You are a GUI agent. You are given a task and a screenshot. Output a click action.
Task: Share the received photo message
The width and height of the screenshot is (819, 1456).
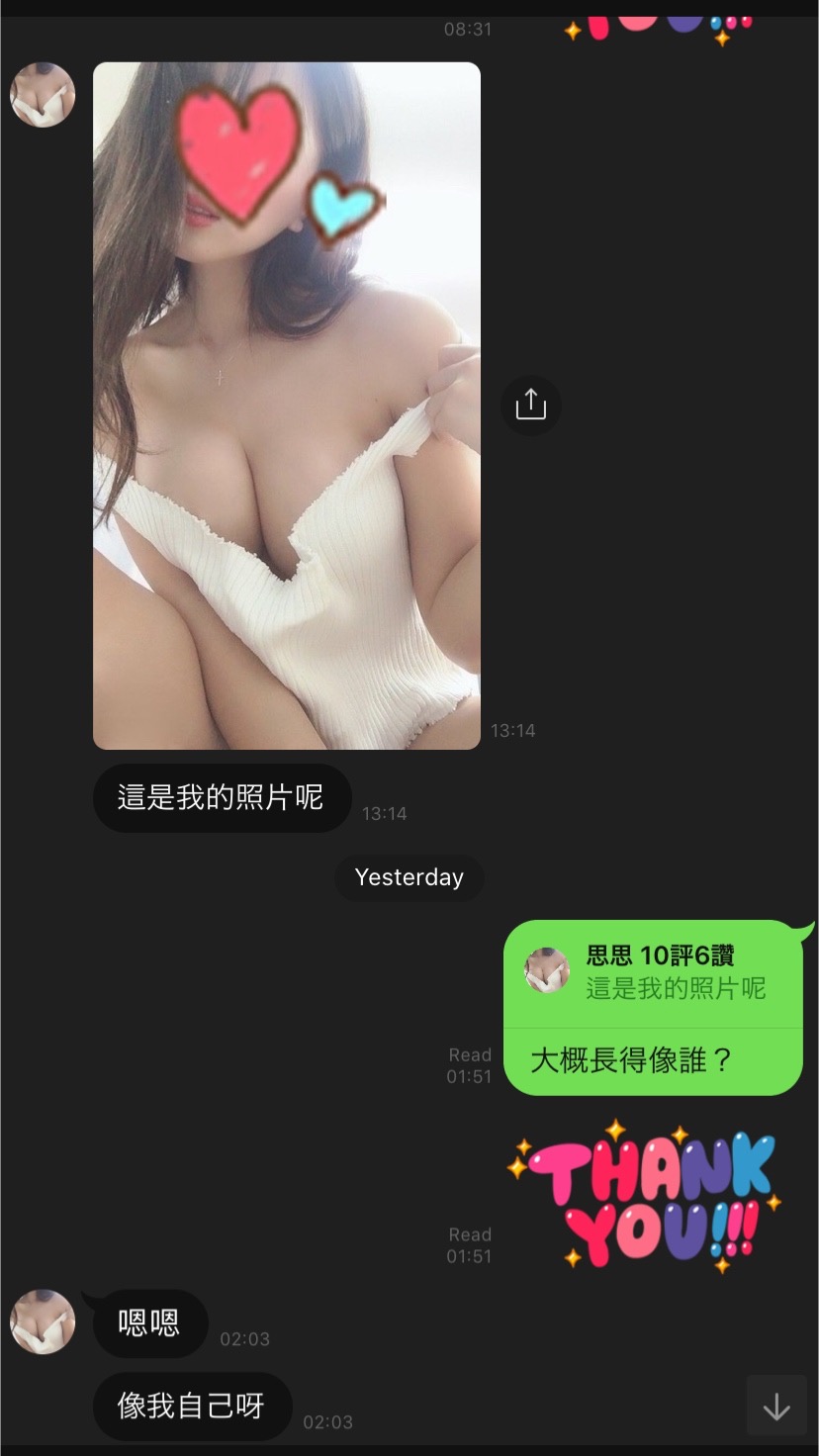(x=531, y=404)
